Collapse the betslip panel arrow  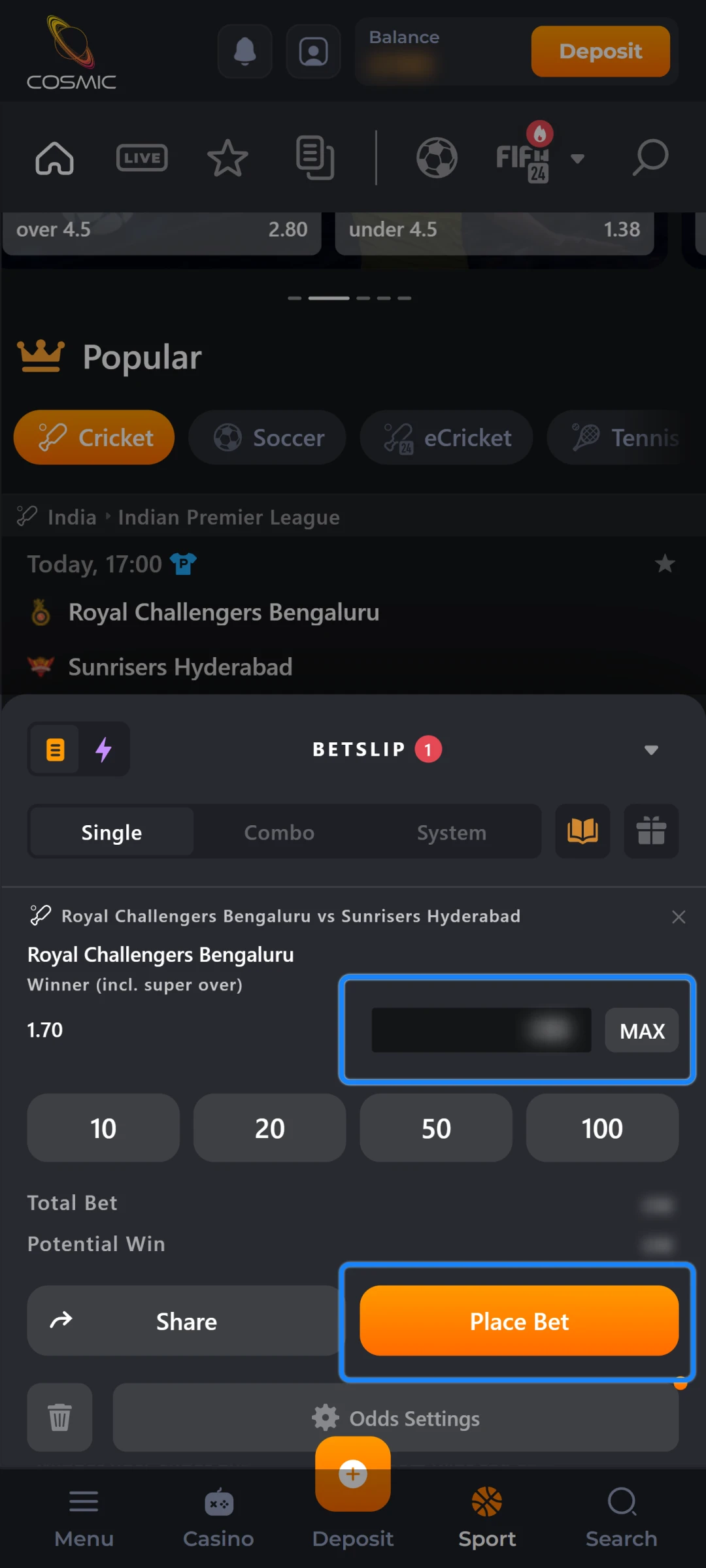651,750
